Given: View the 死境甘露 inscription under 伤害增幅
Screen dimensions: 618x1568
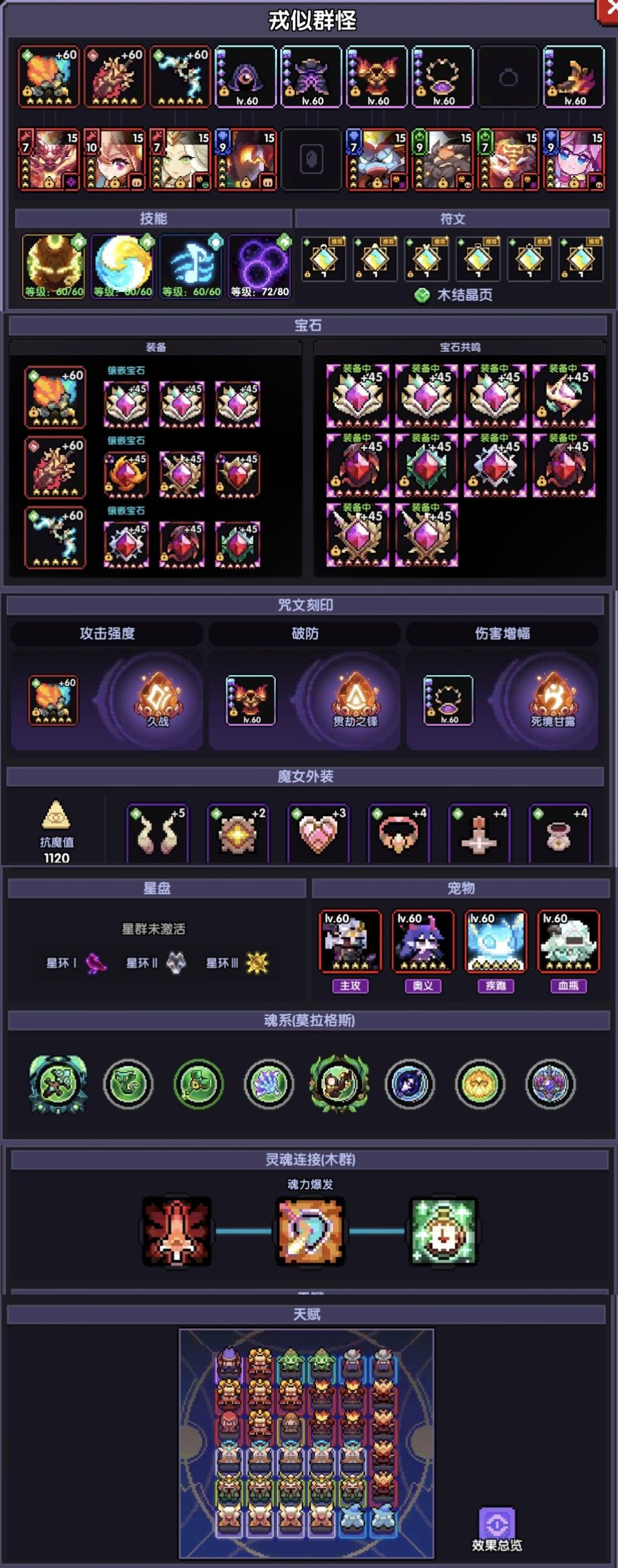Looking at the screenshot, I should (553, 700).
